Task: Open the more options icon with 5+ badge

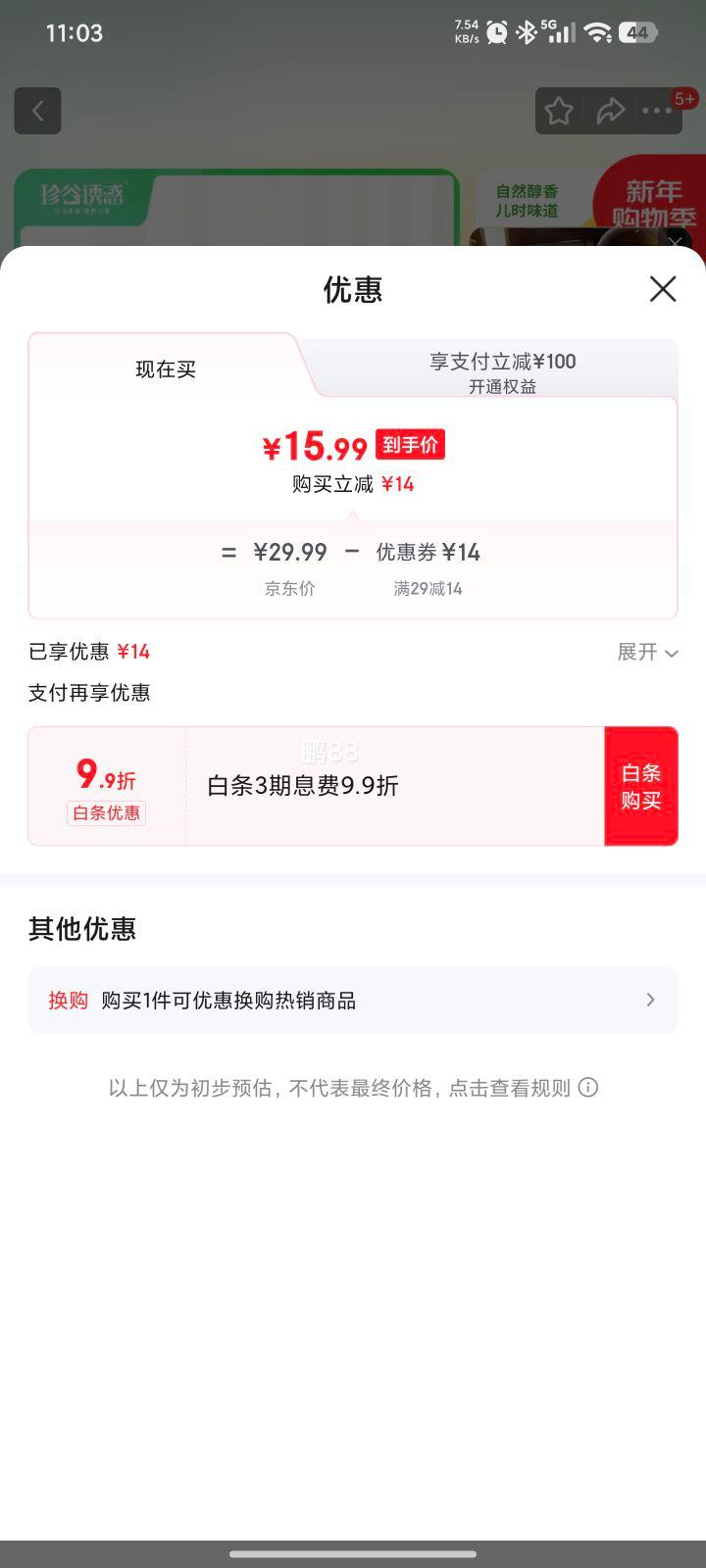Action: [x=657, y=111]
